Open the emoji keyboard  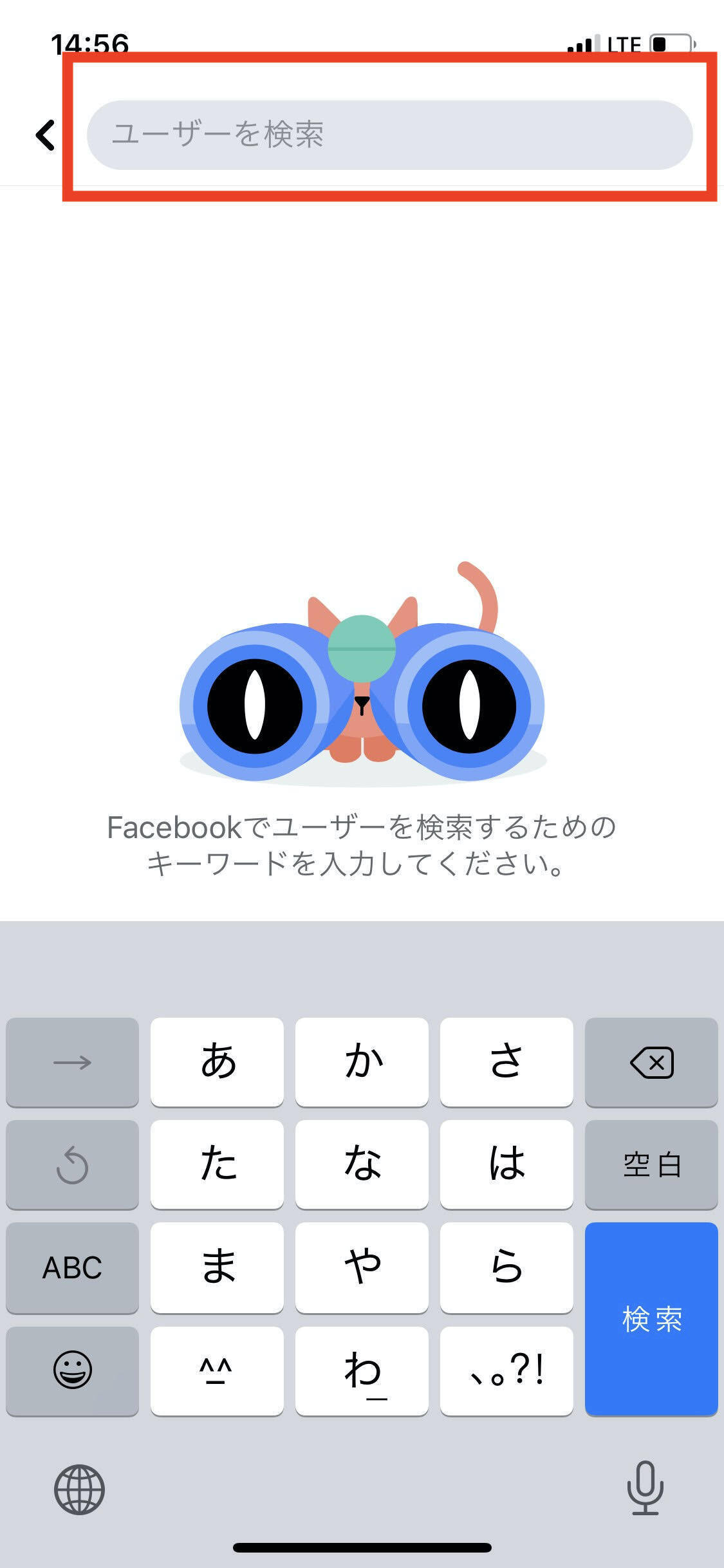[x=72, y=1370]
